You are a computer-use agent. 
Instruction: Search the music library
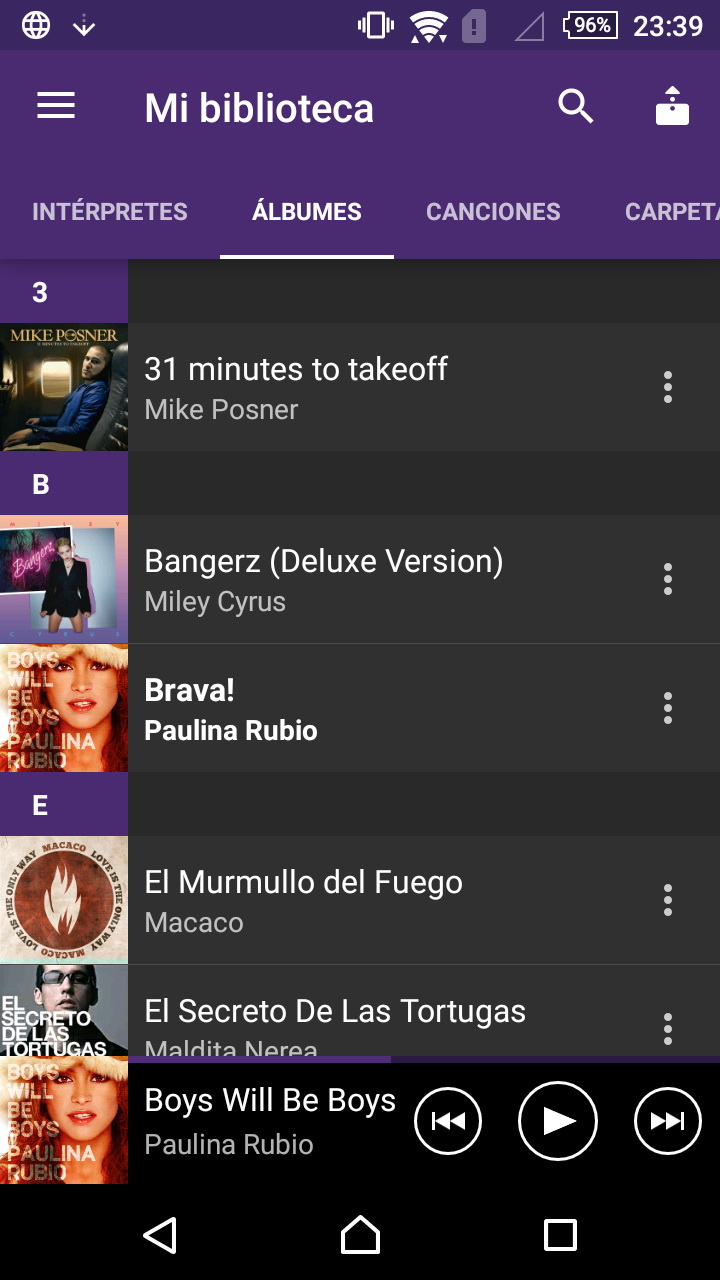(575, 107)
